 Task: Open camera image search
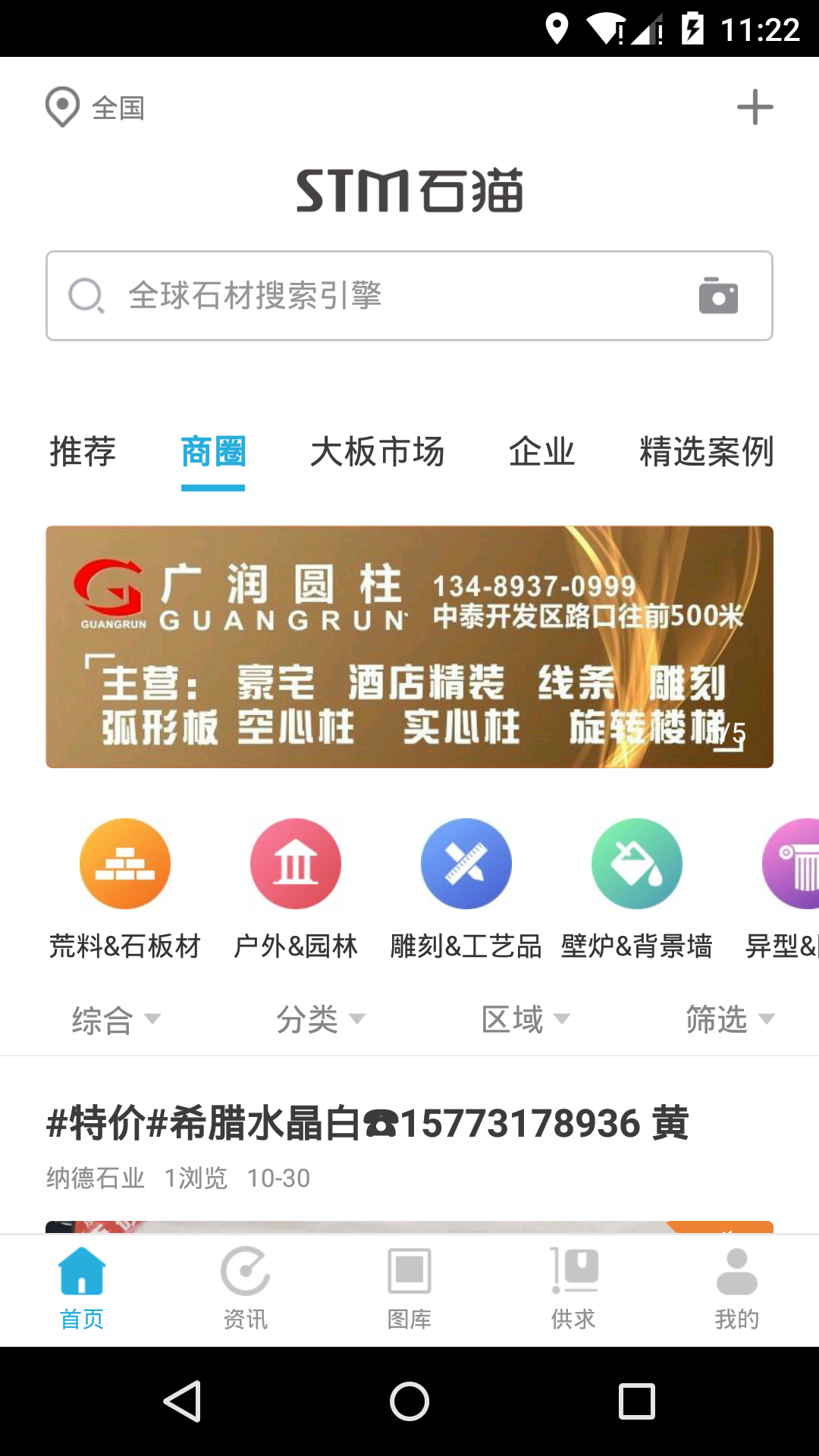coord(717,296)
